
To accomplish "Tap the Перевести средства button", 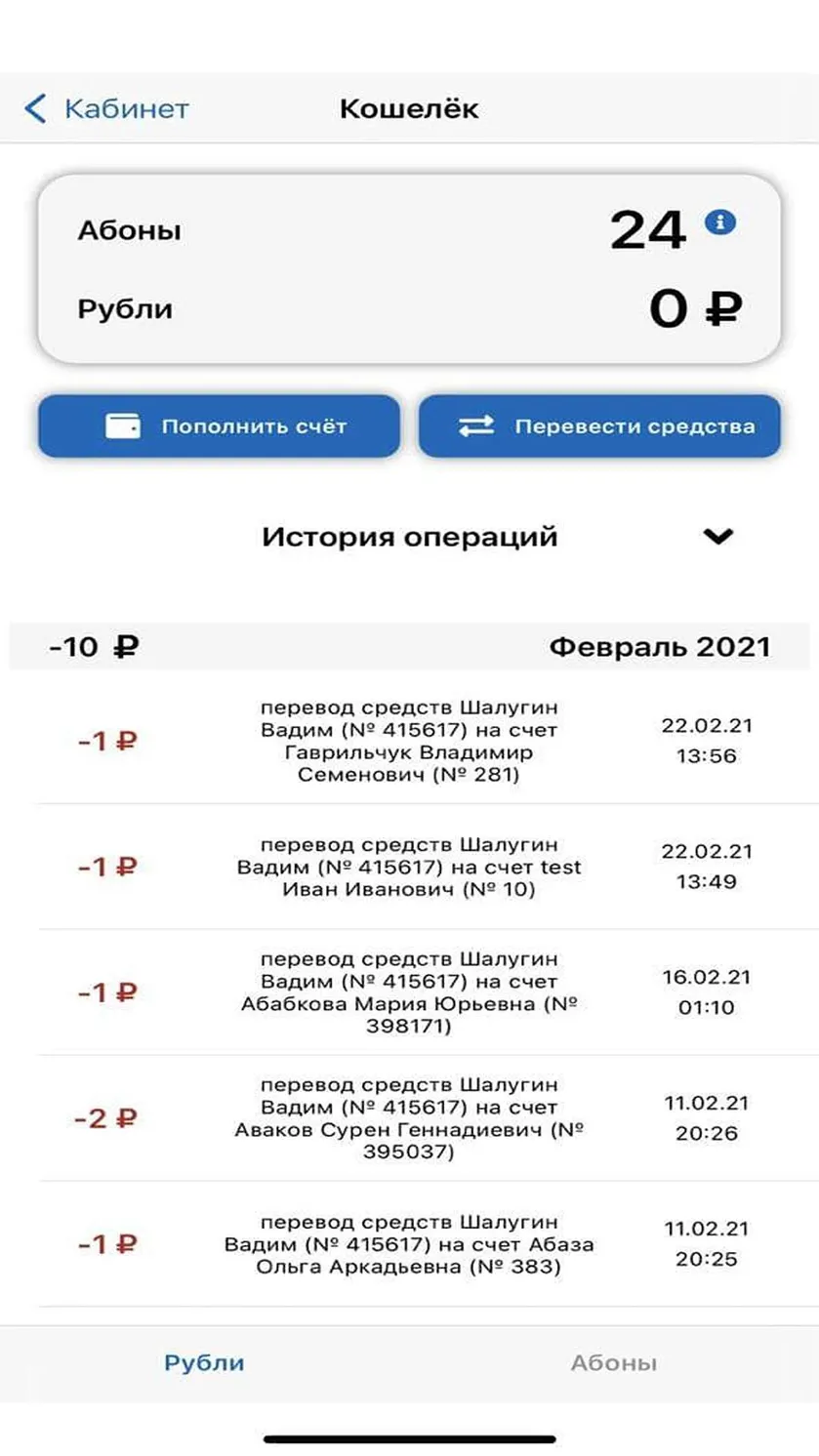I will [x=599, y=426].
